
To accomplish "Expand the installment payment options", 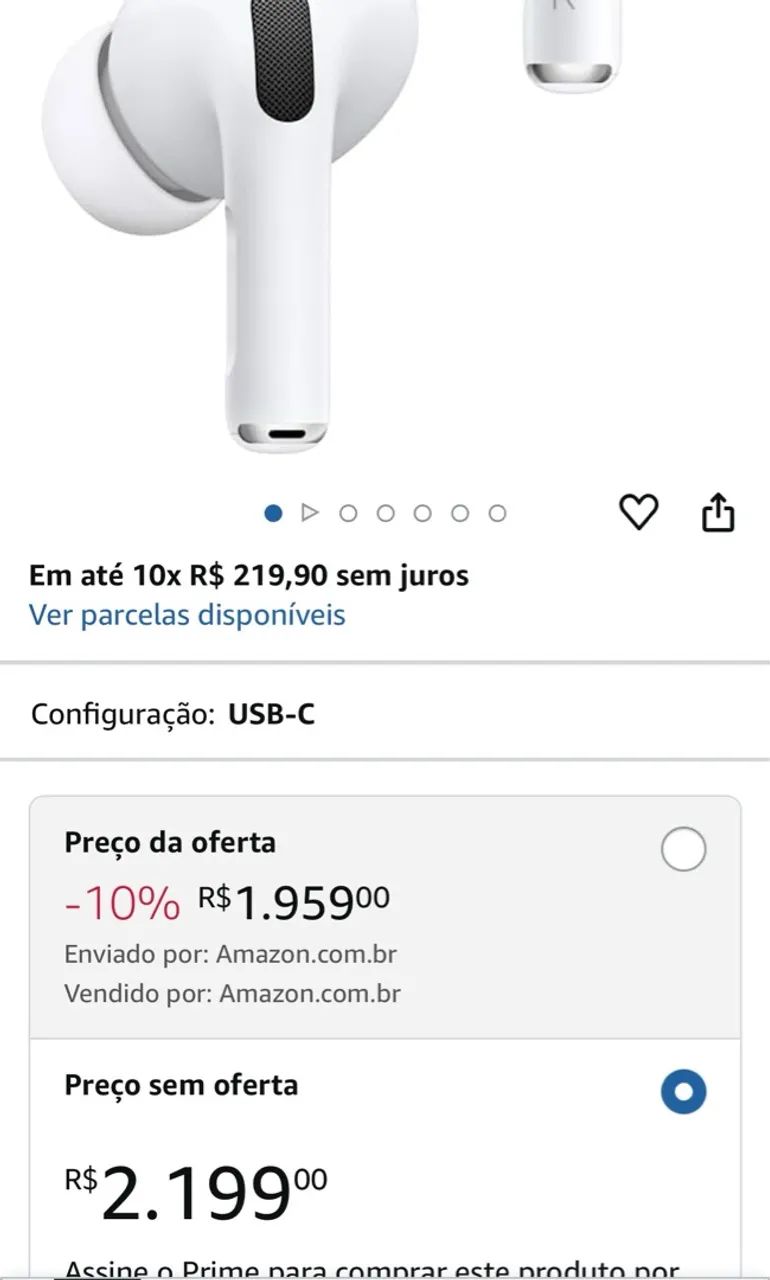I will 186,614.
